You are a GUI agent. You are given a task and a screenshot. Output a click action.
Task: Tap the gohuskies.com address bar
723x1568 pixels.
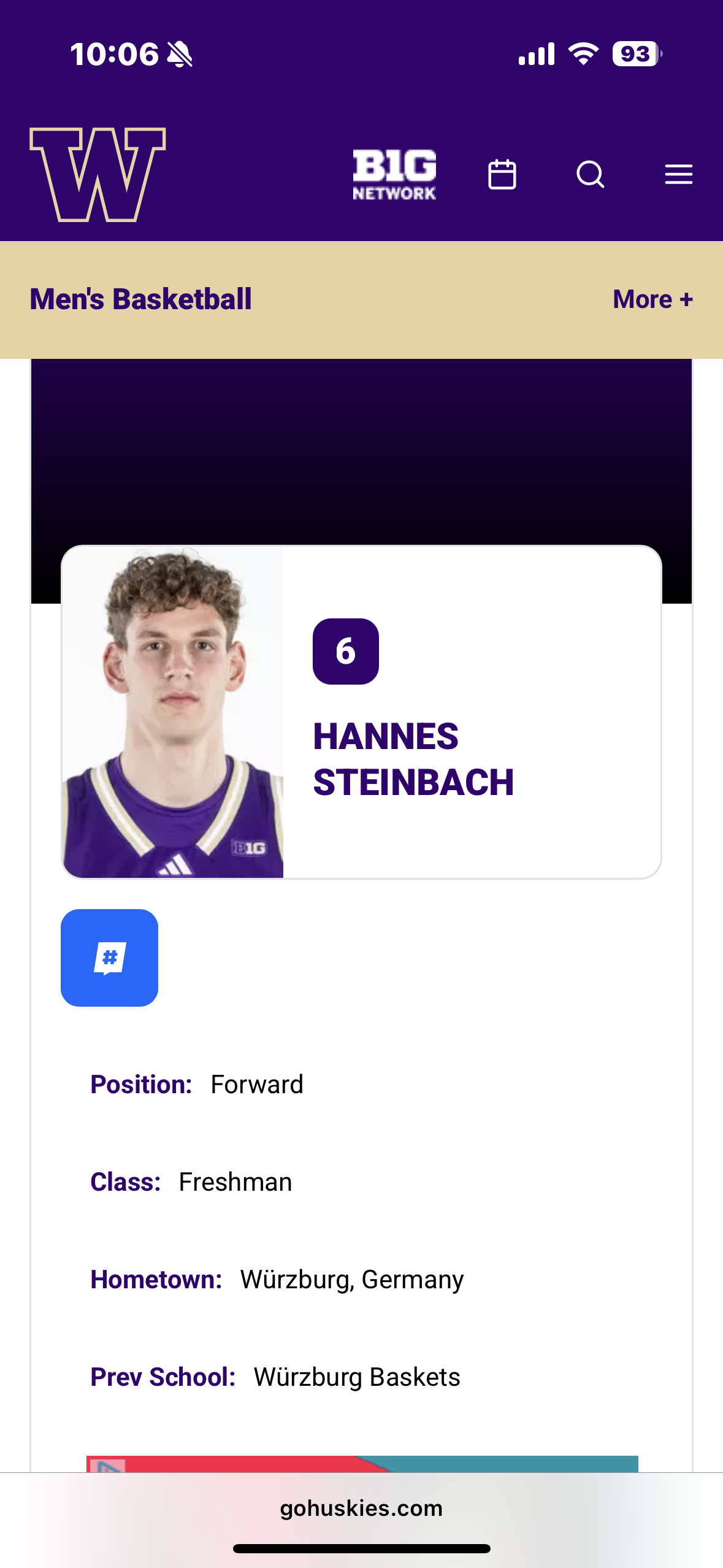tap(361, 1508)
